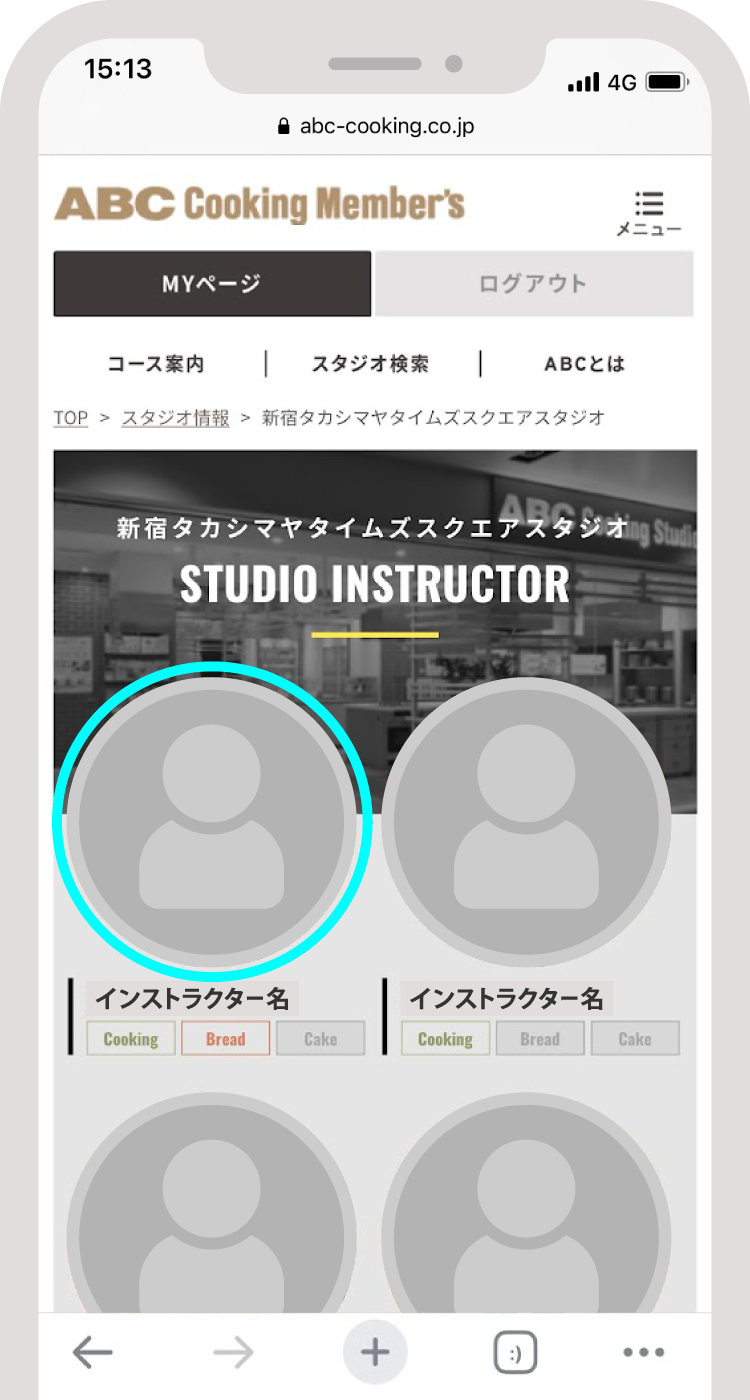Follow the スタジオ情報 breadcrumb link

click(175, 418)
